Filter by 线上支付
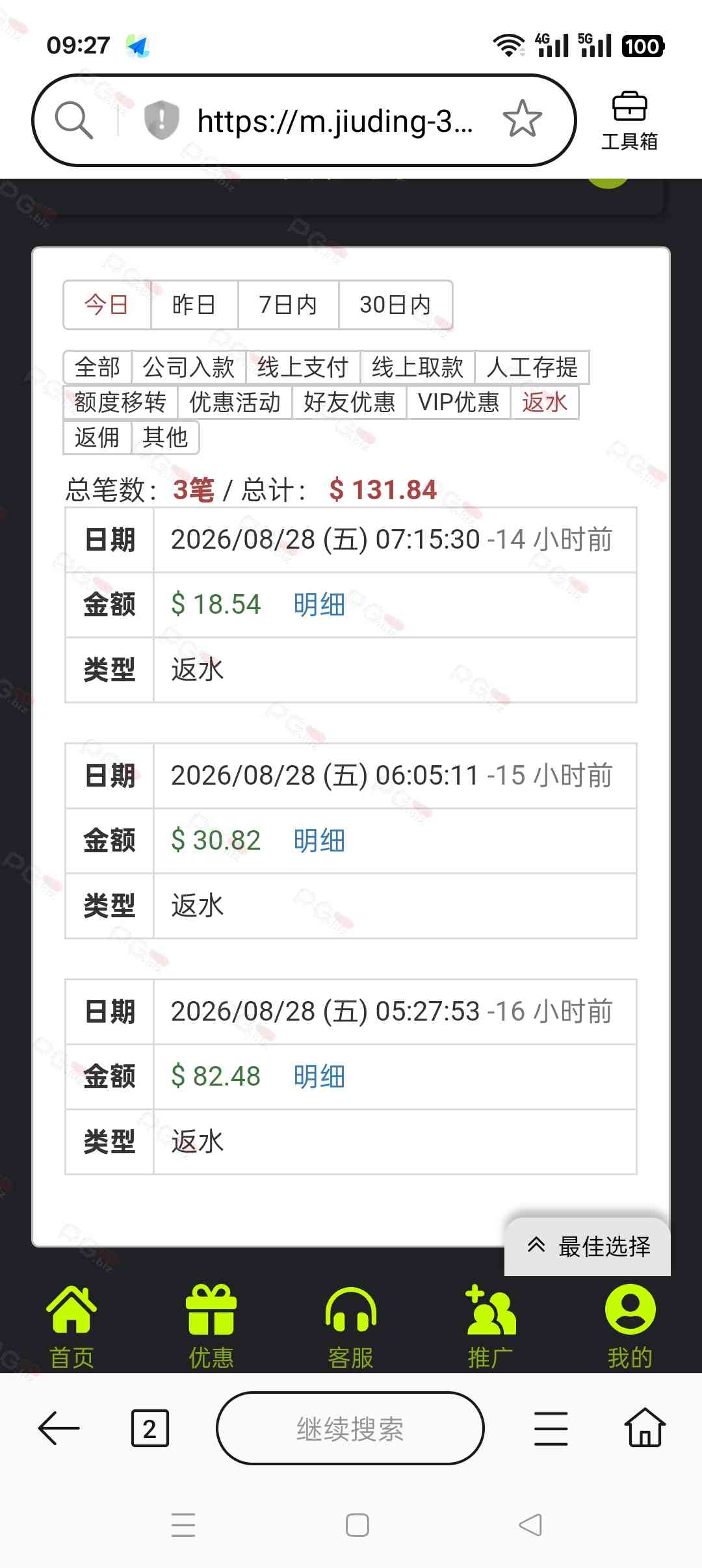 (x=303, y=367)
